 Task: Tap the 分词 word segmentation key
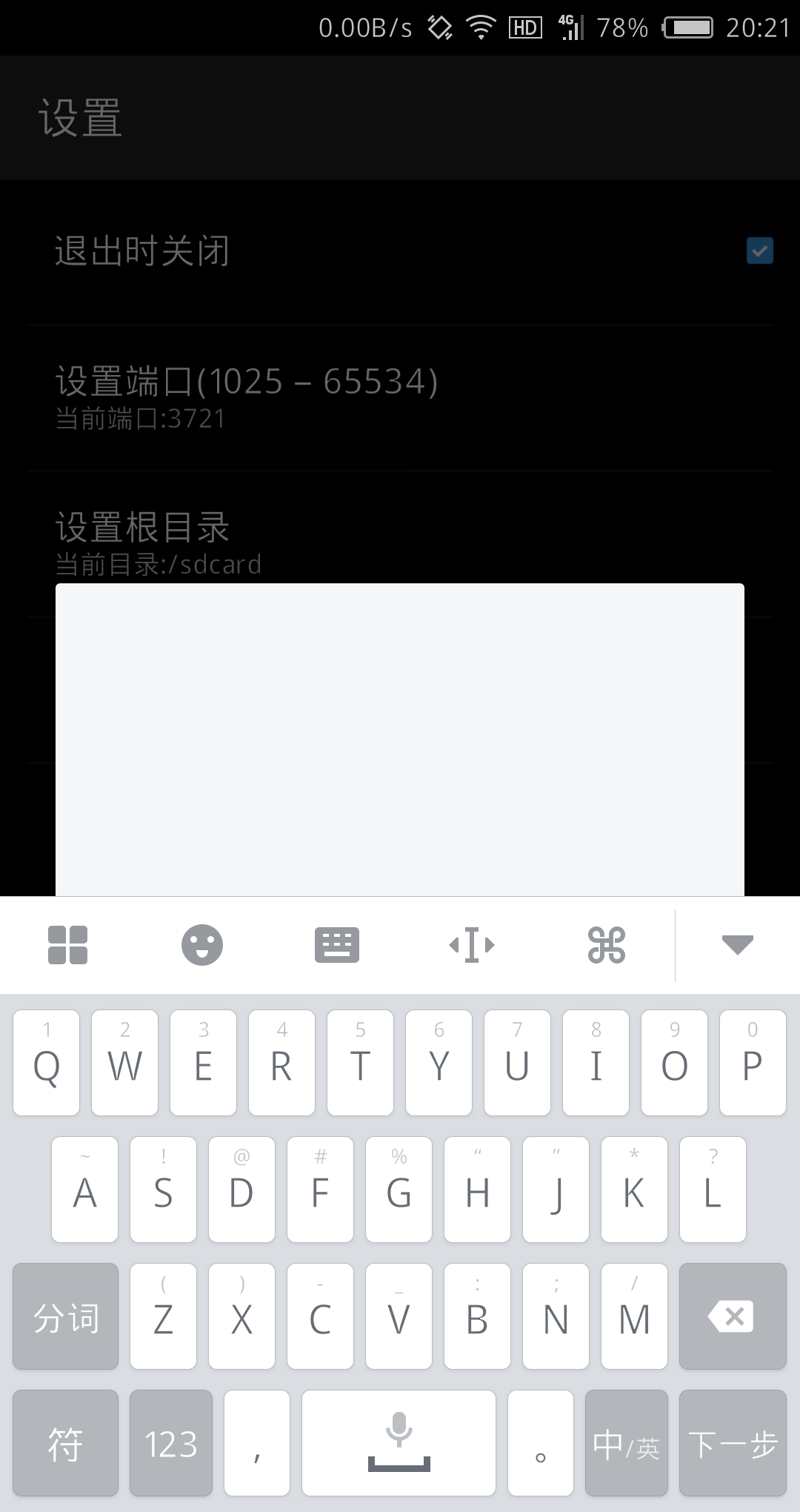click(65, 1316)
